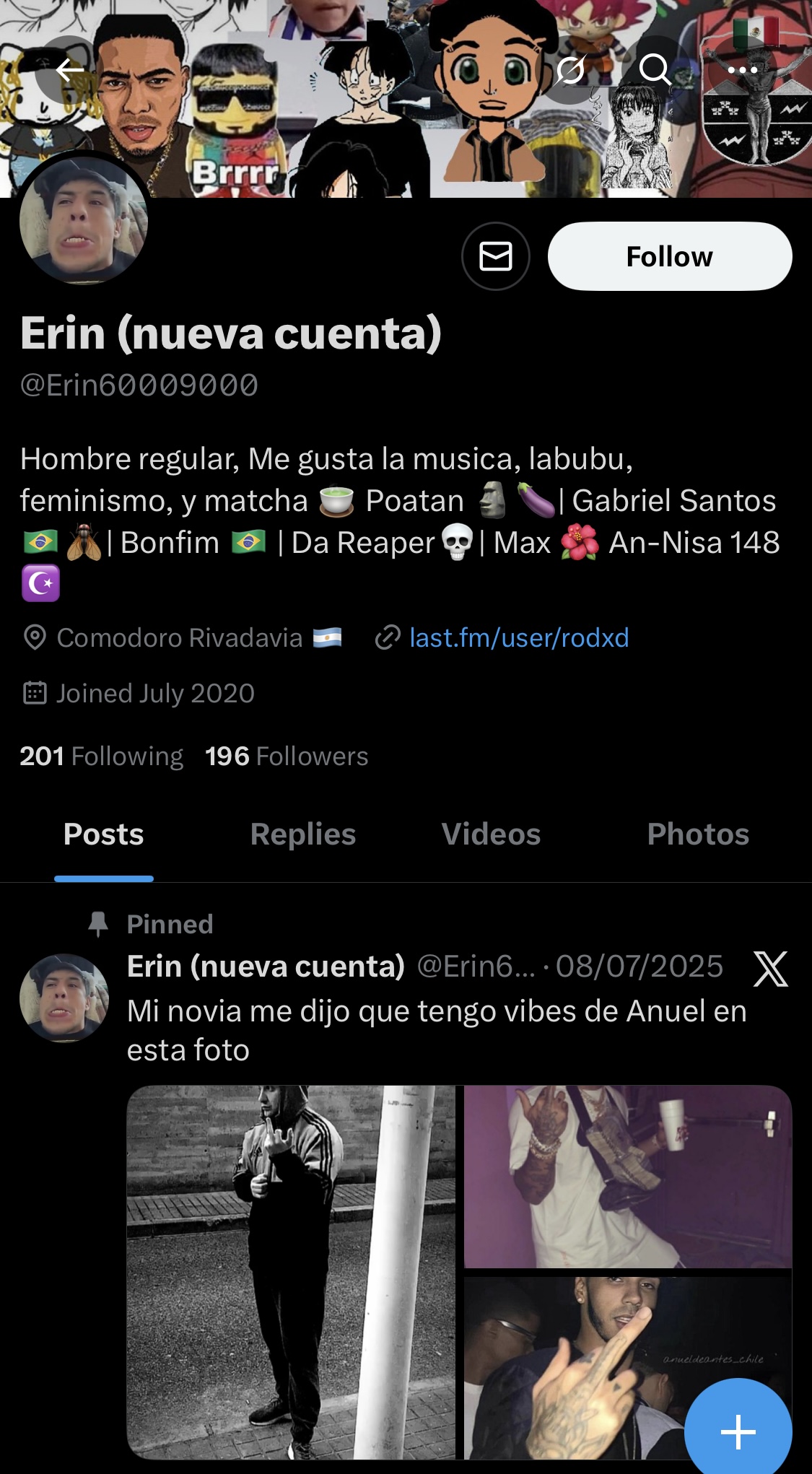Open the profile picture at full size
Image resolution: width=812 pixels, height=1474 pixels.
[x=84, y=219]
